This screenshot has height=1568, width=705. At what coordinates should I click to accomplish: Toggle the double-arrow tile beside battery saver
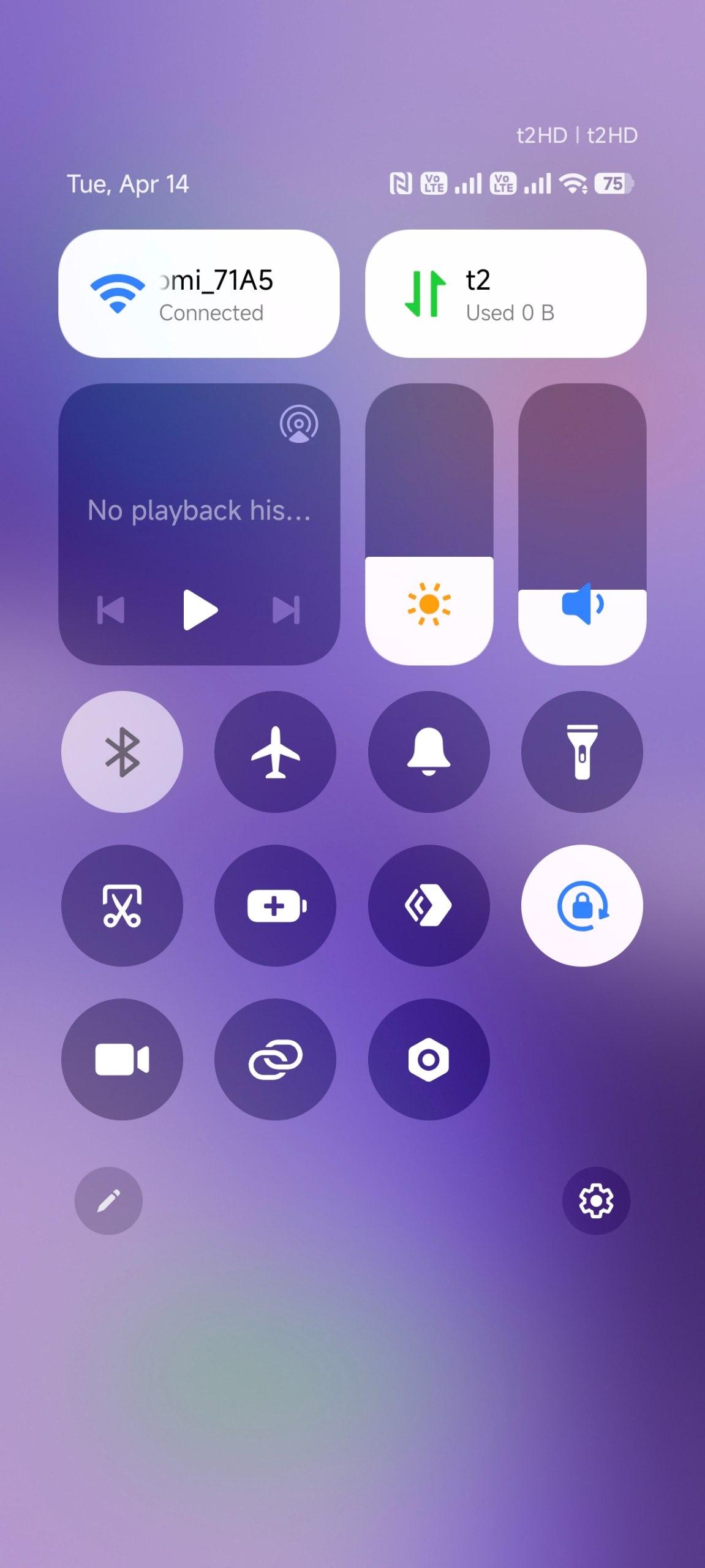(429, 906)
